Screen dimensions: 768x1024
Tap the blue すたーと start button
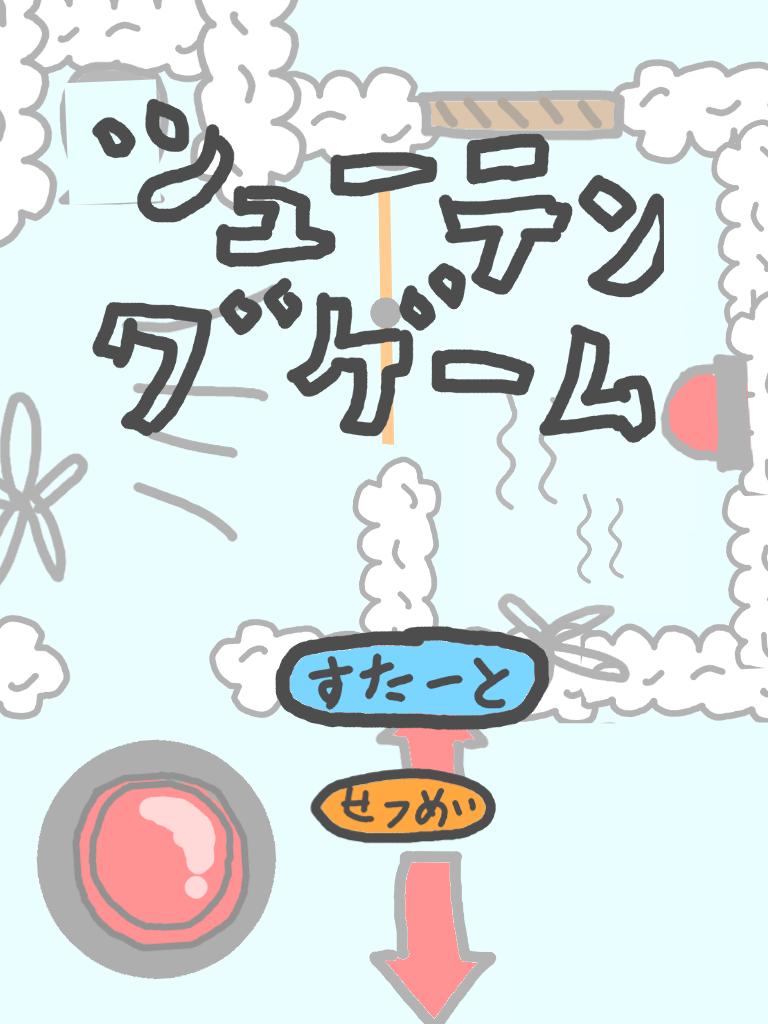pos(412,687)
